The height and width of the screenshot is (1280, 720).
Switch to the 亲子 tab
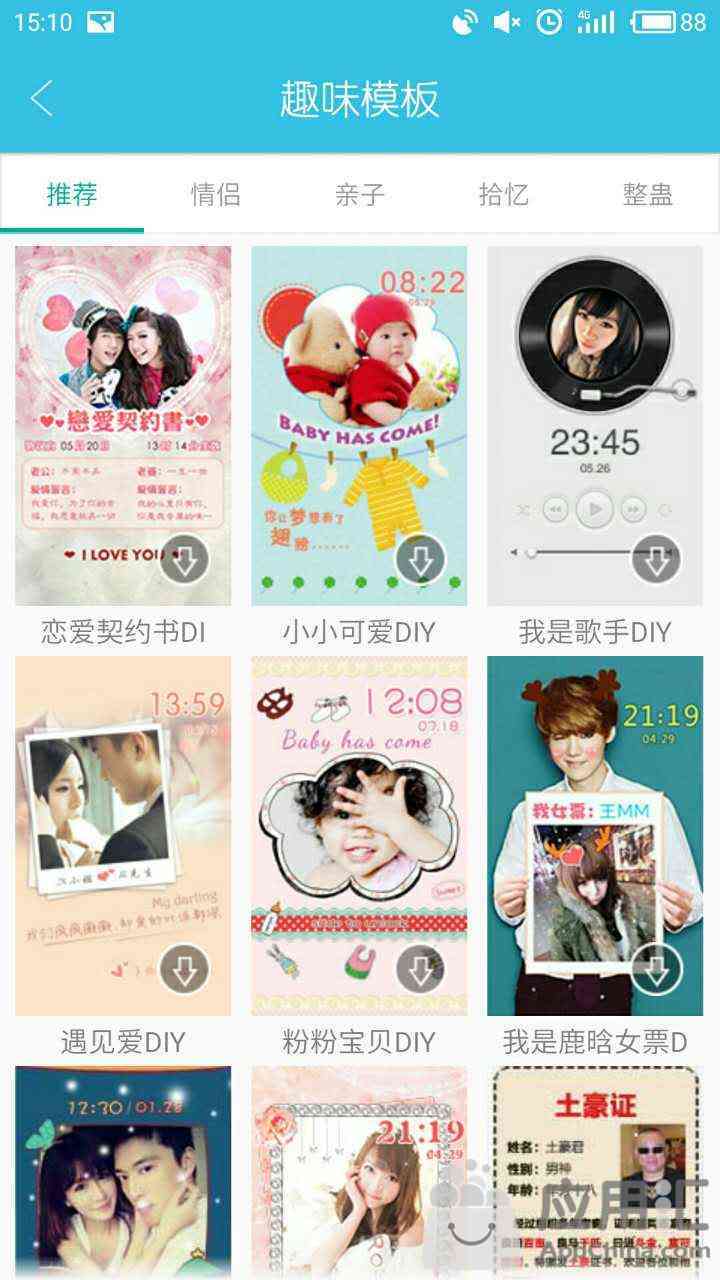point(360,194)
